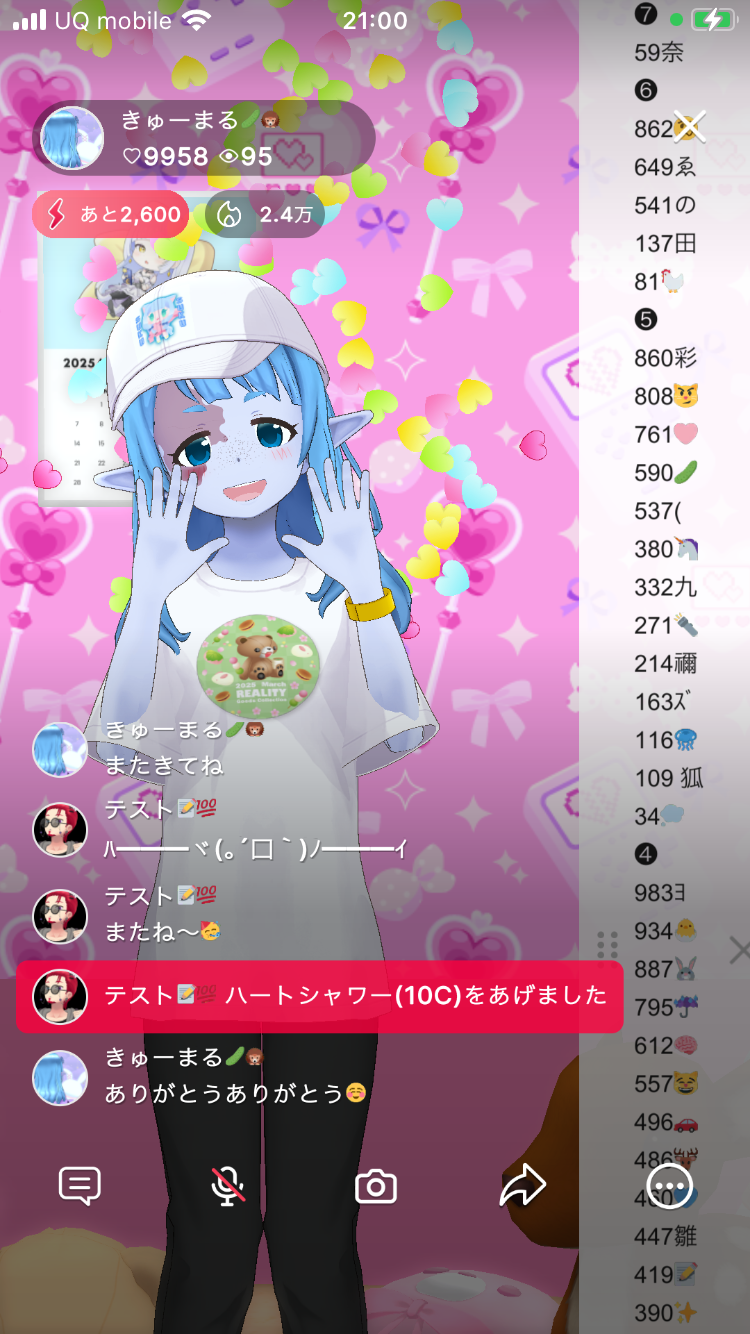
Task: Open the more options menu
Action: tap(669, 1186)
